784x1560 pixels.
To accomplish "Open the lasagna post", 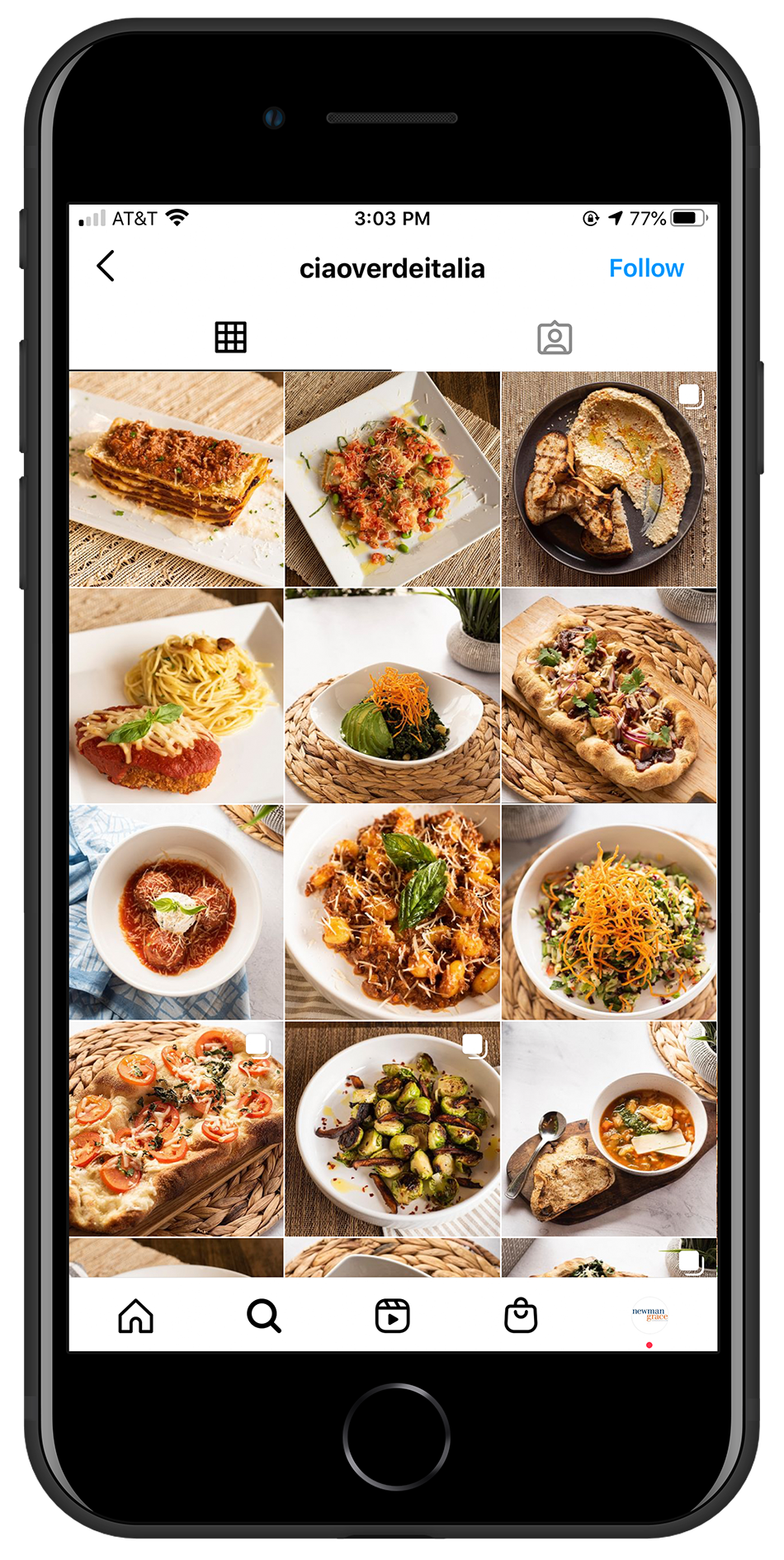I will 176,479.
